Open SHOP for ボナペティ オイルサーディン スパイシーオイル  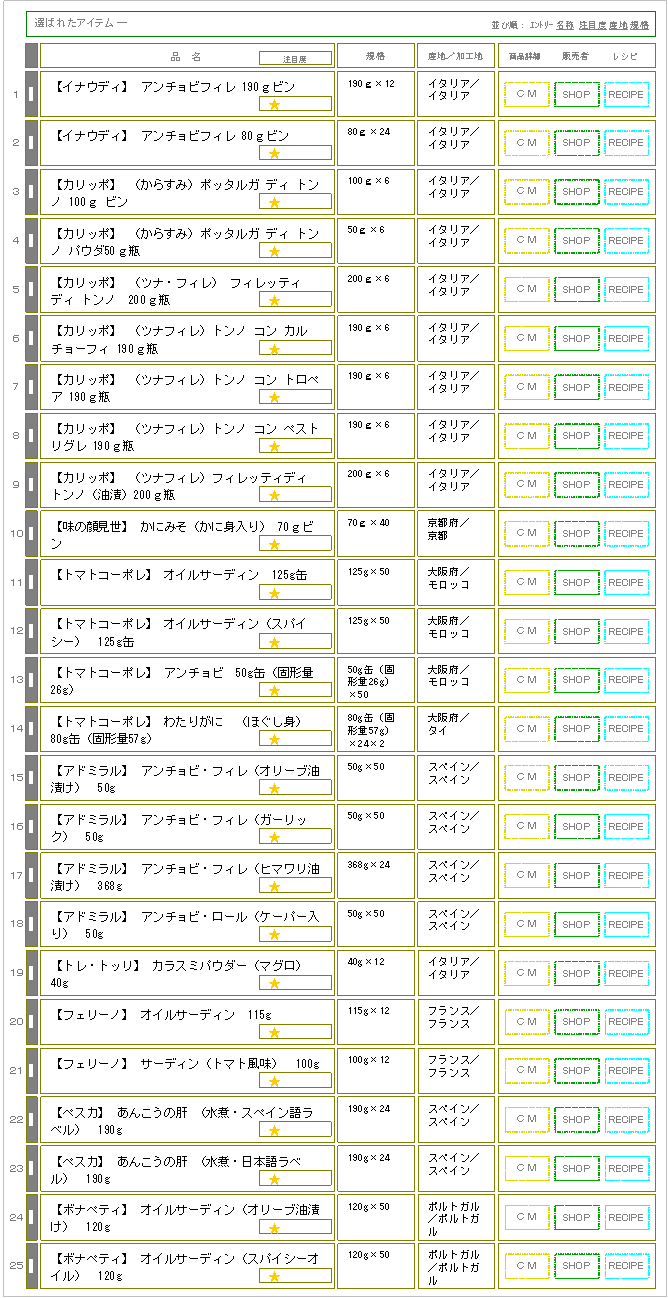coord(576,1266)
